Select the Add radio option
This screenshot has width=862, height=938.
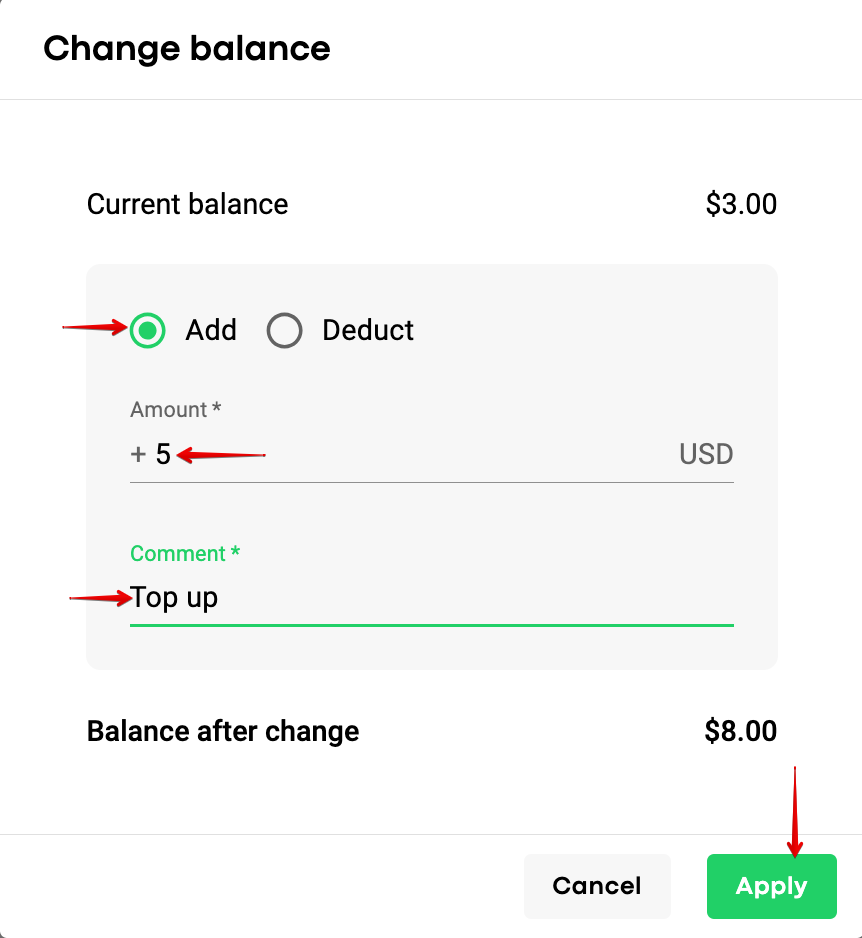click(x=148, y=331)
